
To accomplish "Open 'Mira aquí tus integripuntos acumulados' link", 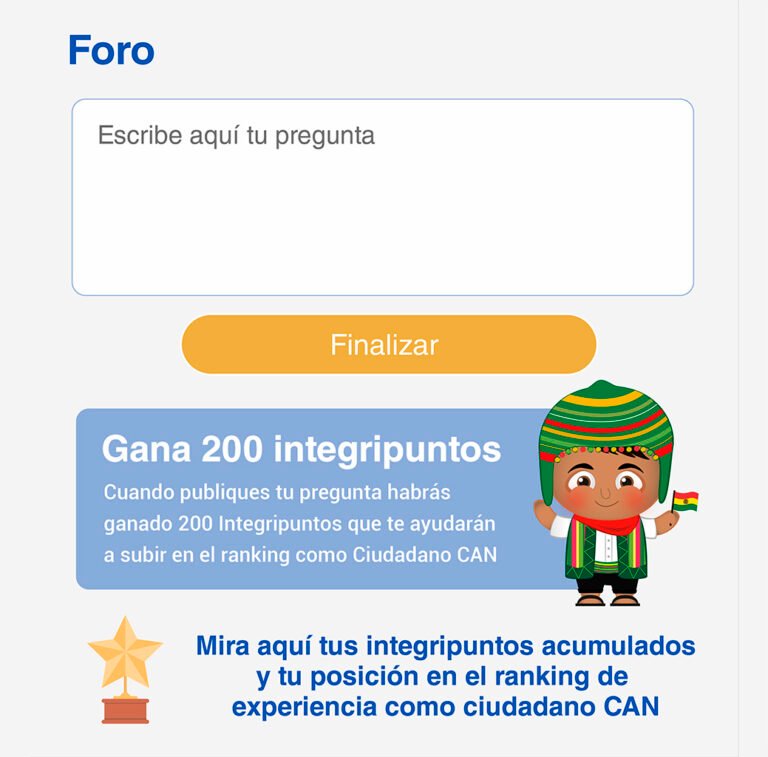I will pos(445,675).
